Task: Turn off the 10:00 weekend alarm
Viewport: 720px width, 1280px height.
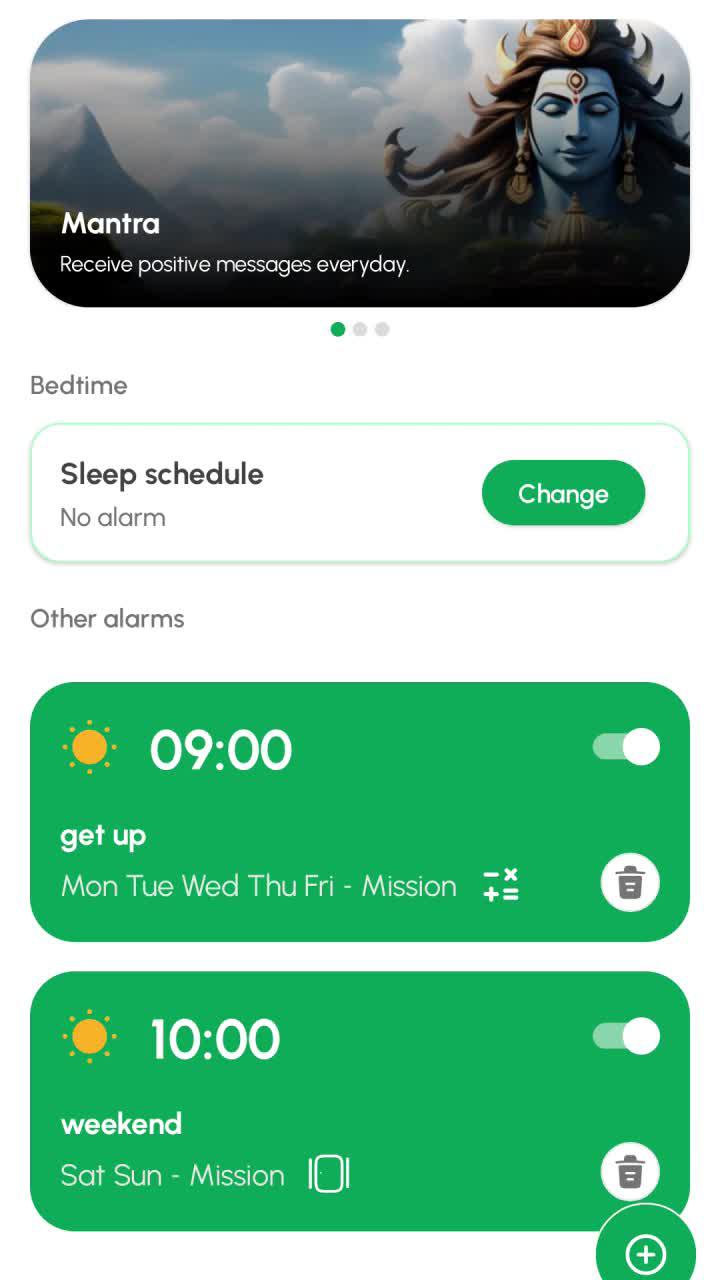Action: (625, 1035)
